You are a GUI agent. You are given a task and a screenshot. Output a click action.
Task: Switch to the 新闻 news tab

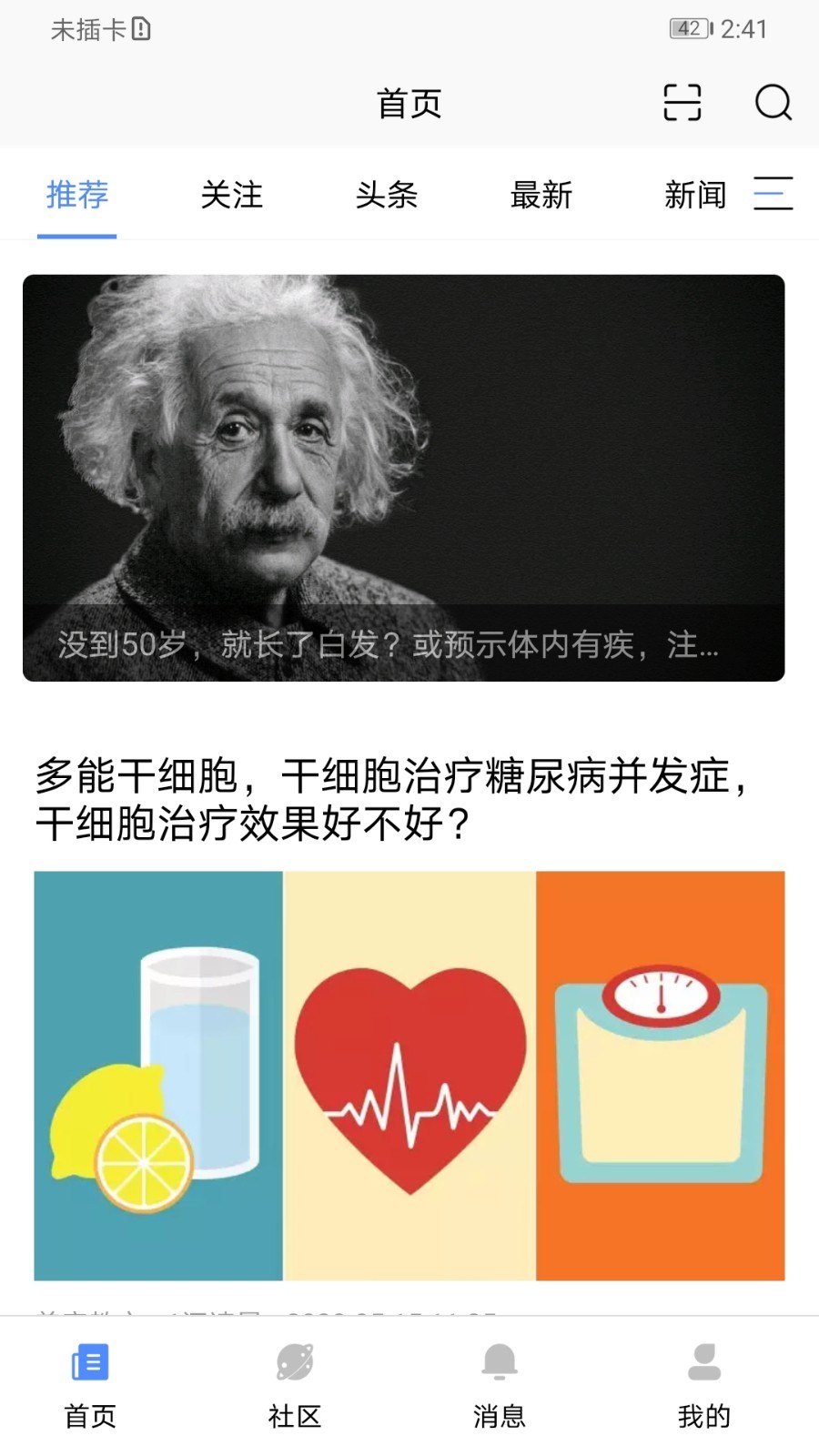[696, 194]
